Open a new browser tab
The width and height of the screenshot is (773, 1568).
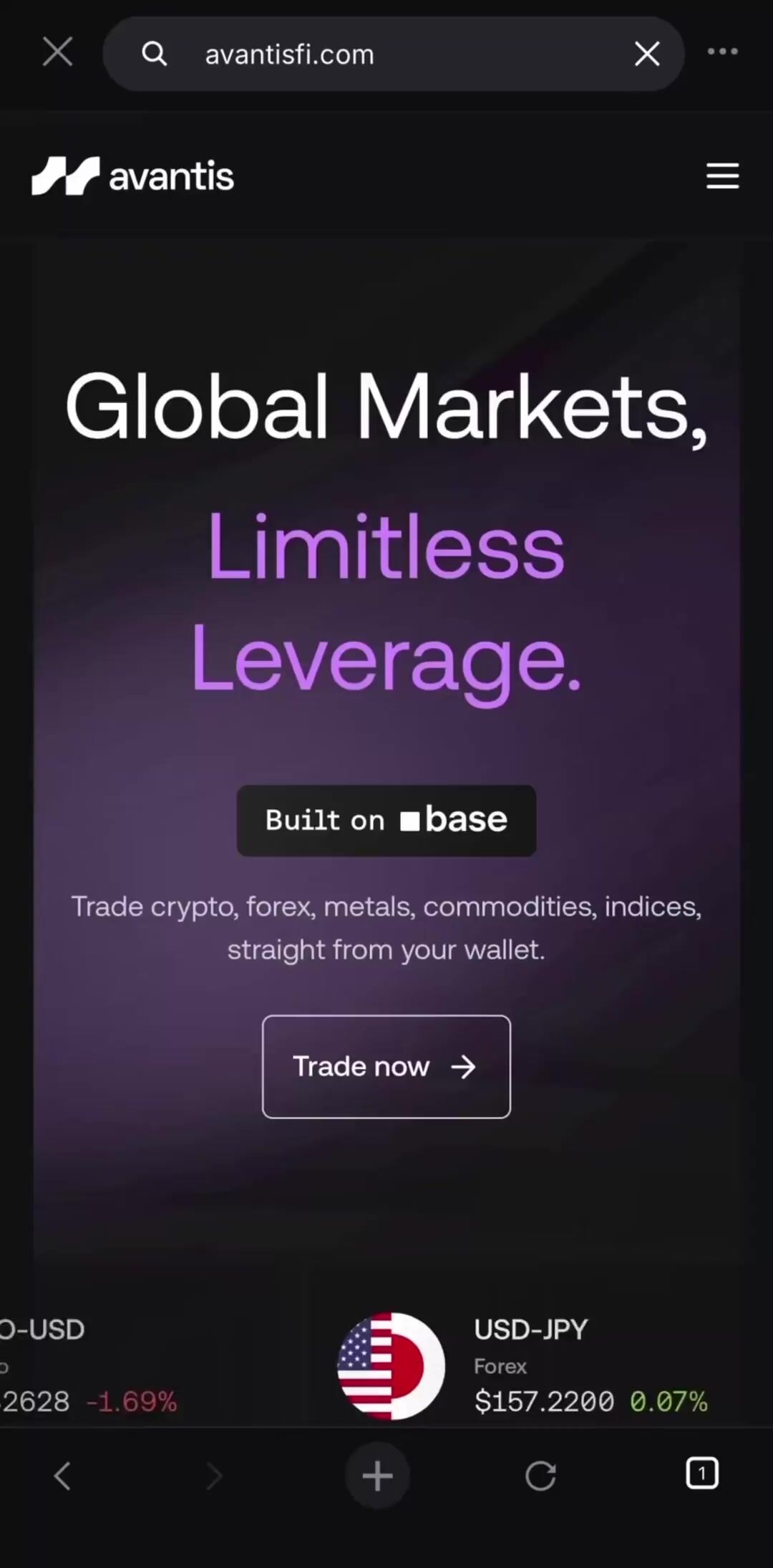(x=377, y=1476)
